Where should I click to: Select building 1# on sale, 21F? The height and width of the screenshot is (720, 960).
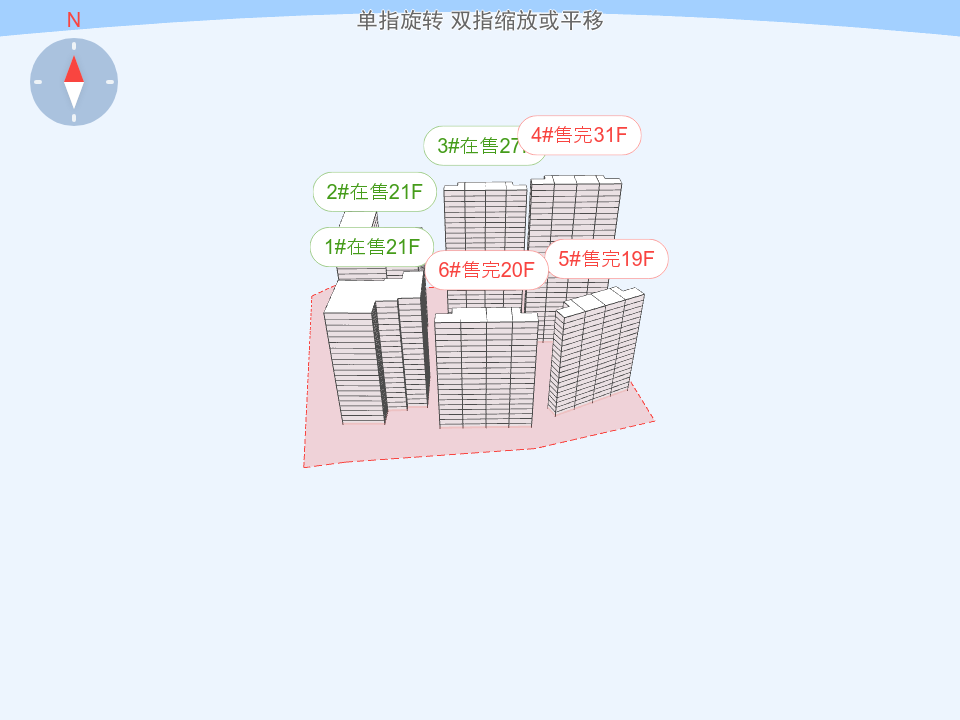pyautogui.click(x=371, y=247)
